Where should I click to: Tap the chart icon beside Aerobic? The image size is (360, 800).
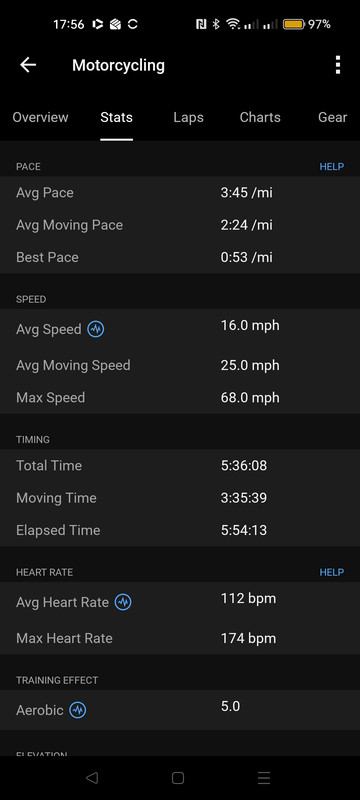pyautogui.click(x=78, y=710)
